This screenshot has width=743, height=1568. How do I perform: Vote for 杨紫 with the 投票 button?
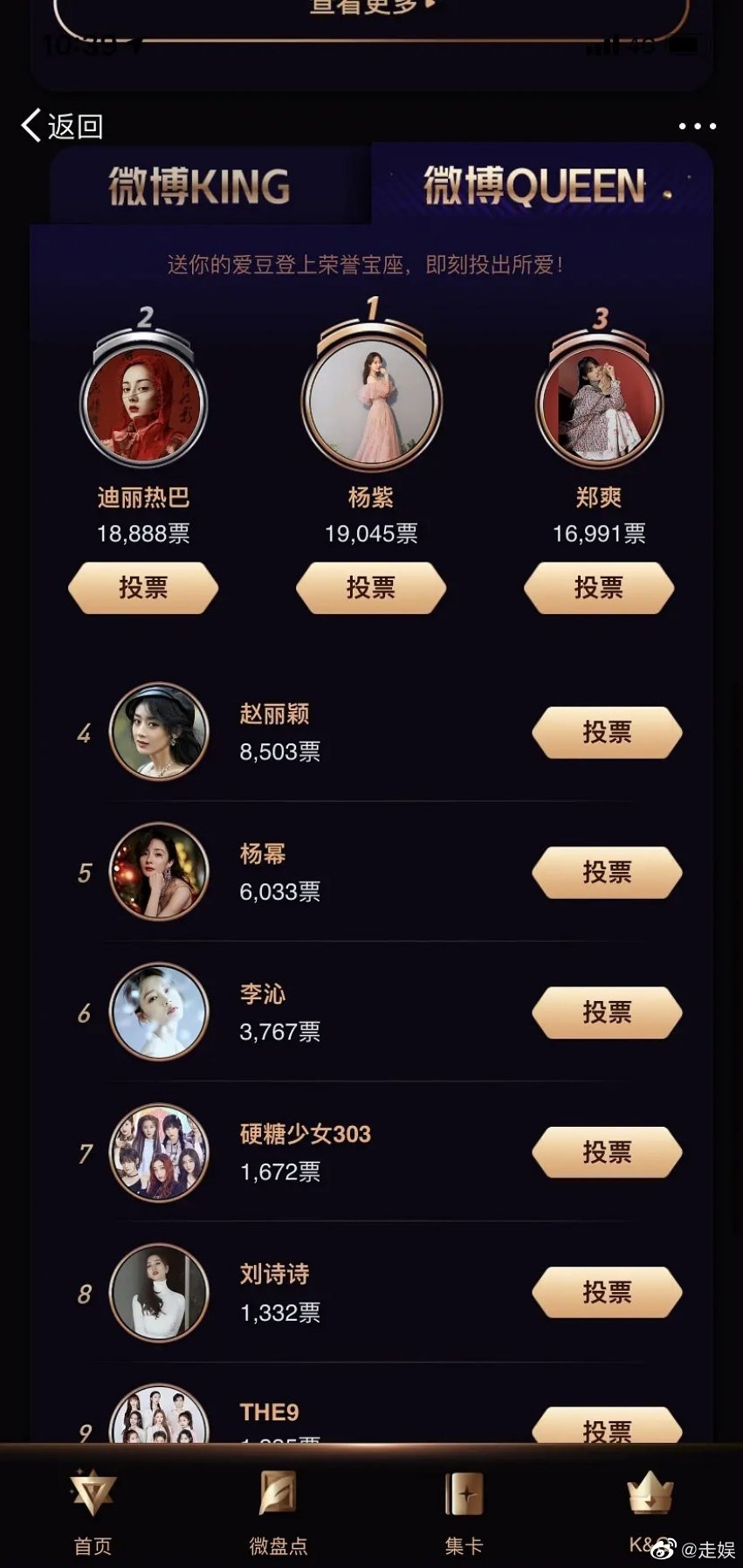coord(371,587)
